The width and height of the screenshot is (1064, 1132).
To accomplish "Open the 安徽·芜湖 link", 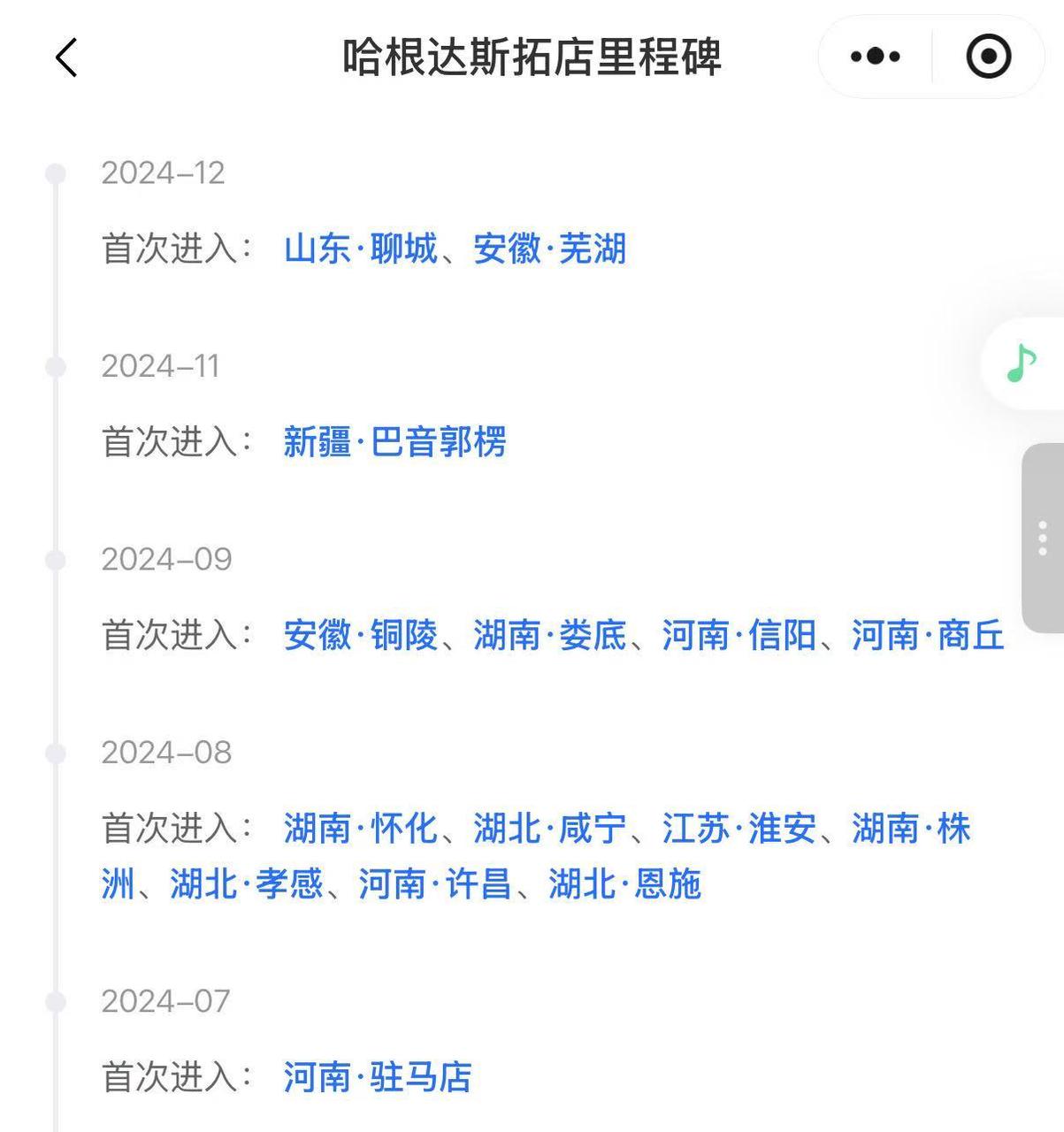I will click(x=549, y=249).
